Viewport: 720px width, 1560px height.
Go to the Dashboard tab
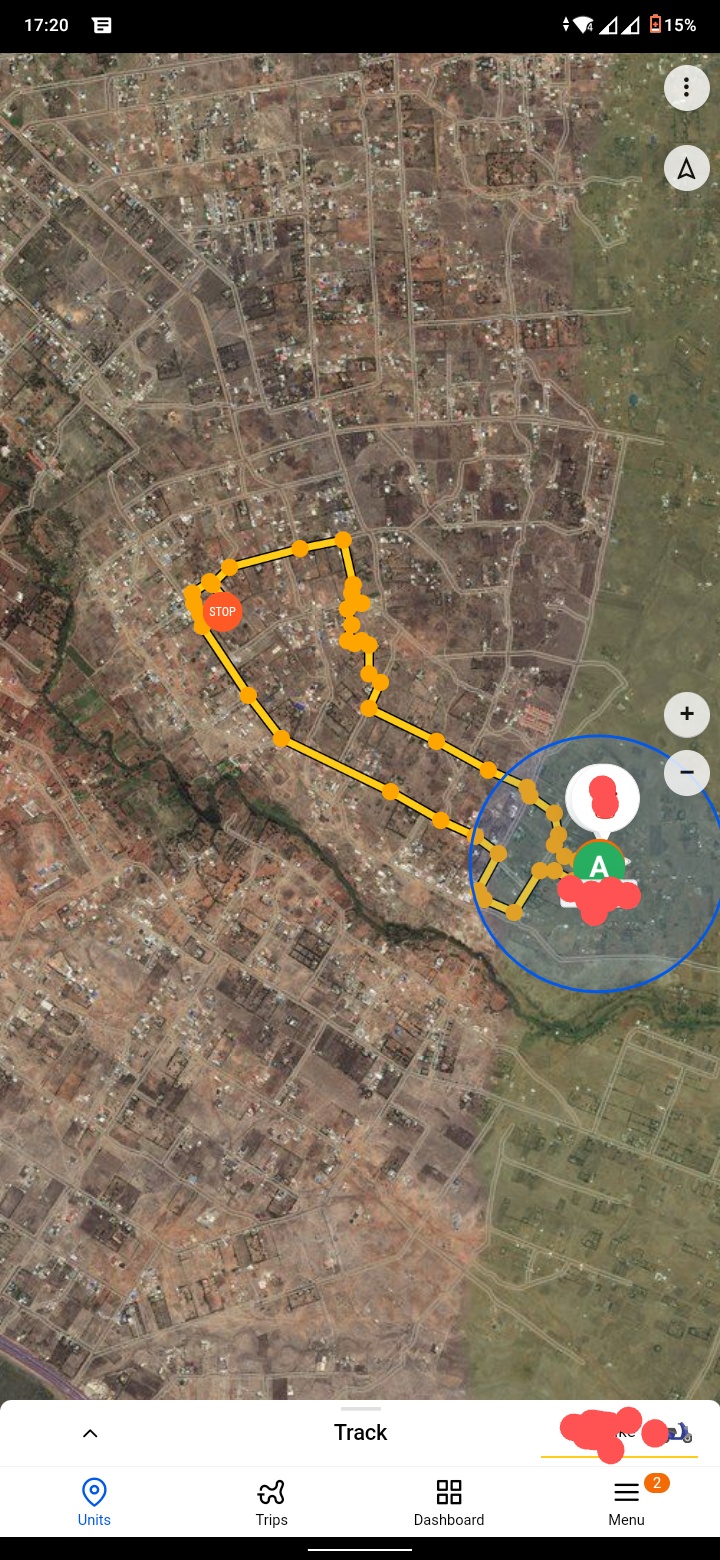pos(449,1502)
